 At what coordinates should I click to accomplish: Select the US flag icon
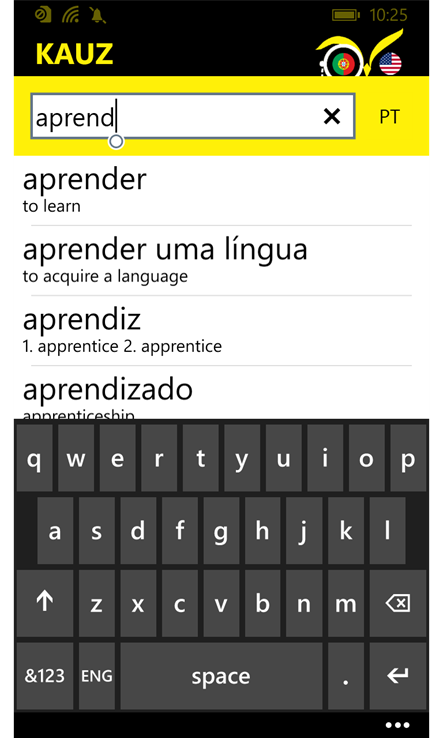click(390, 64)
